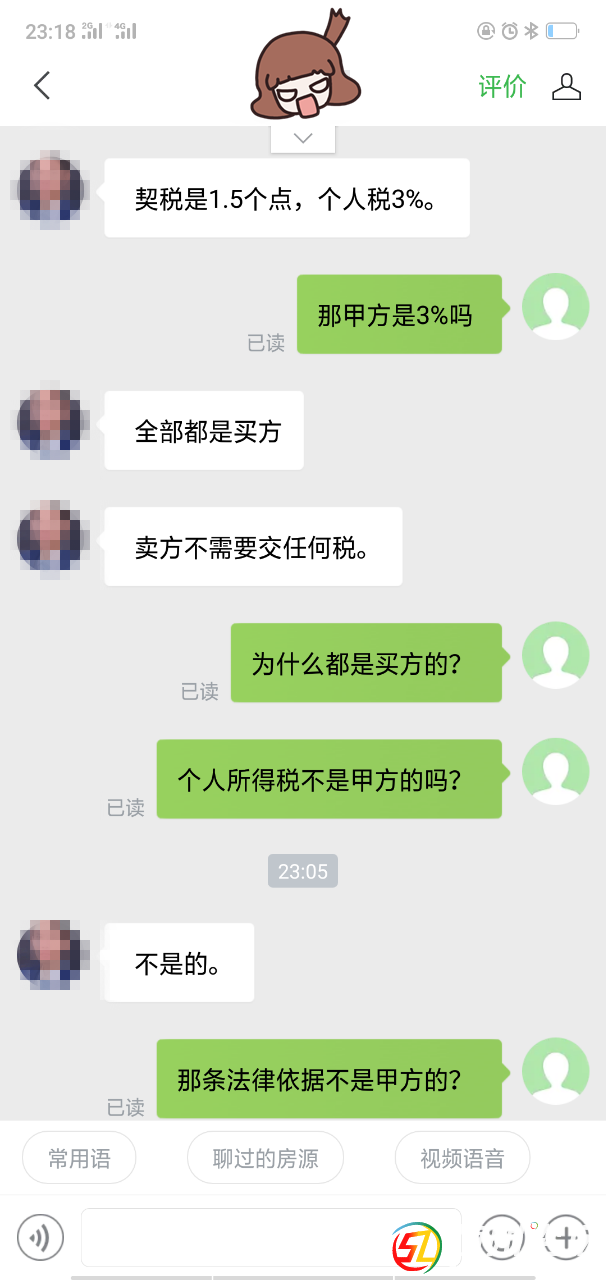The height and width of the screenshot is (1280, 606).
Task: Start 视频语音 call
Action: (x=462, y=1159)
